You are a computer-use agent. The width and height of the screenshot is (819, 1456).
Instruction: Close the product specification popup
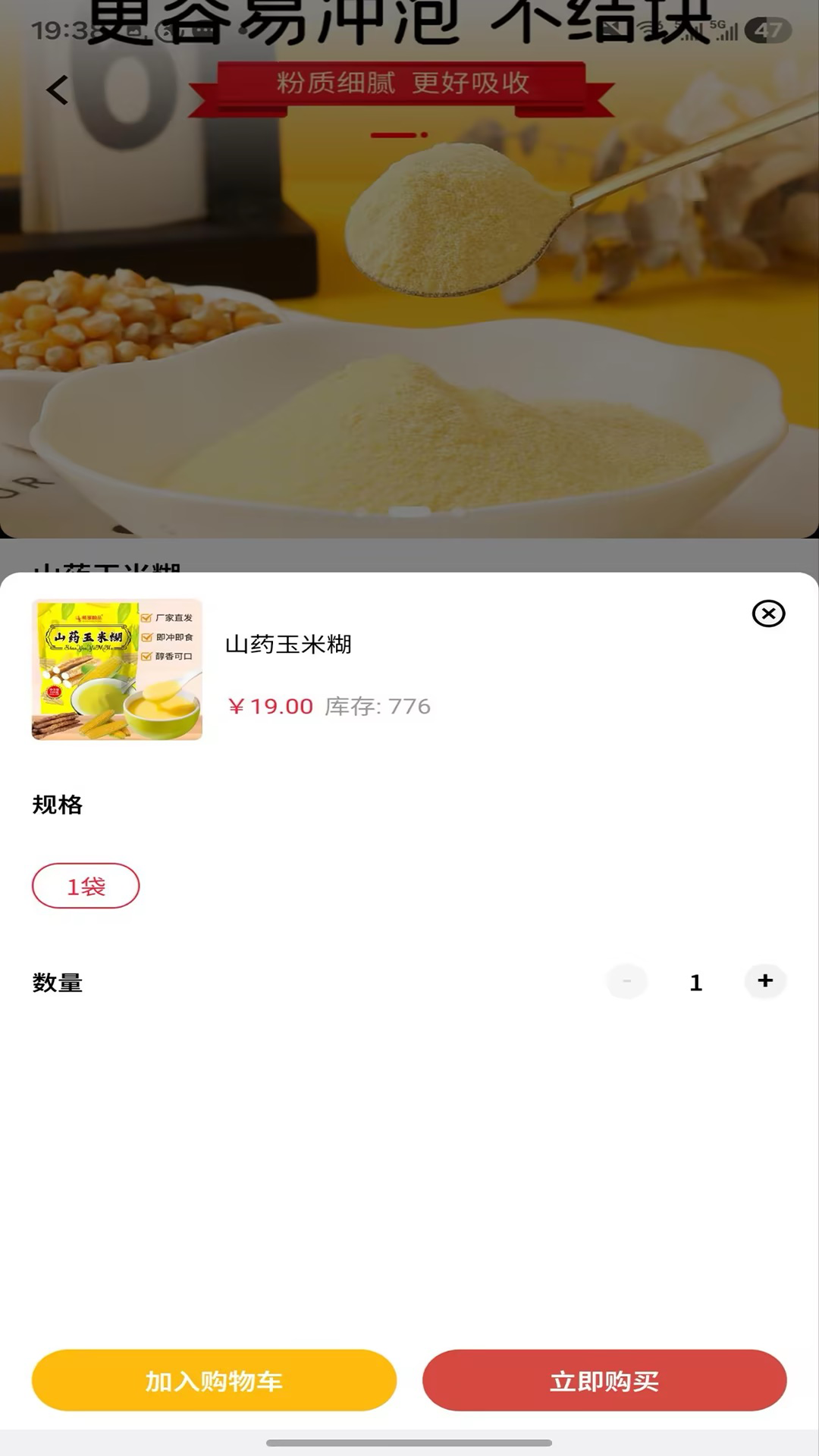(x=768, y=615)
